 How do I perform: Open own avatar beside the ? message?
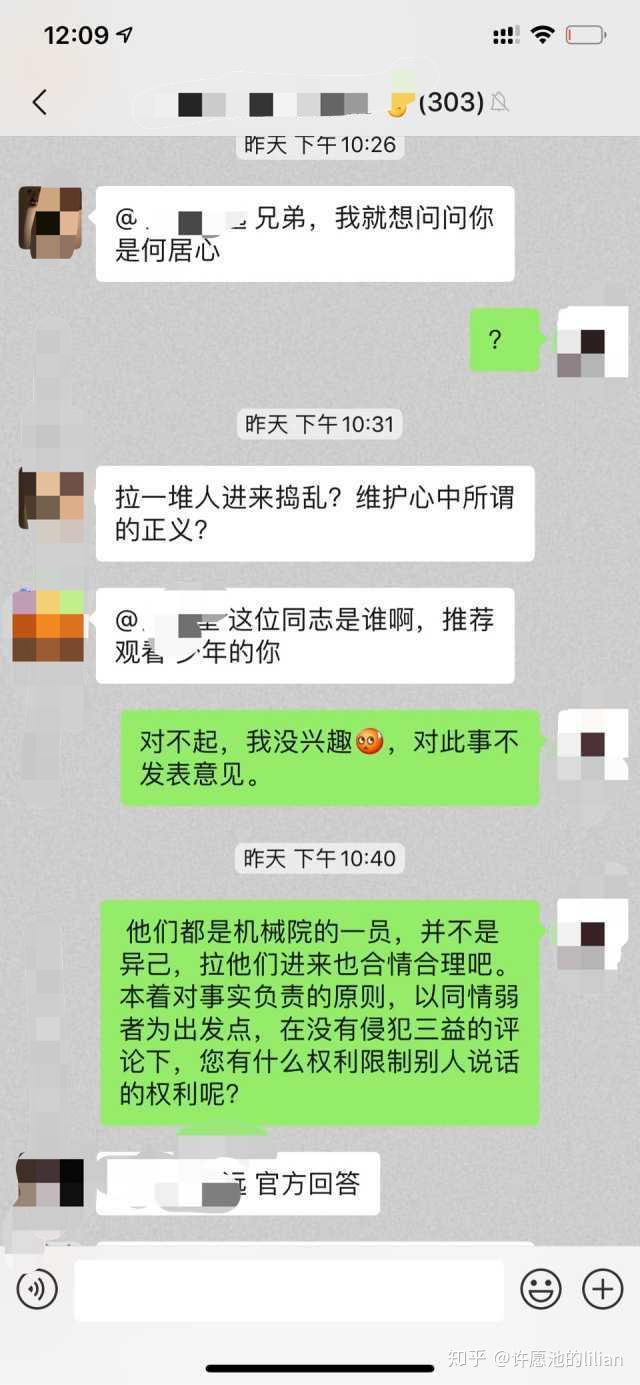tap(592, 342)
